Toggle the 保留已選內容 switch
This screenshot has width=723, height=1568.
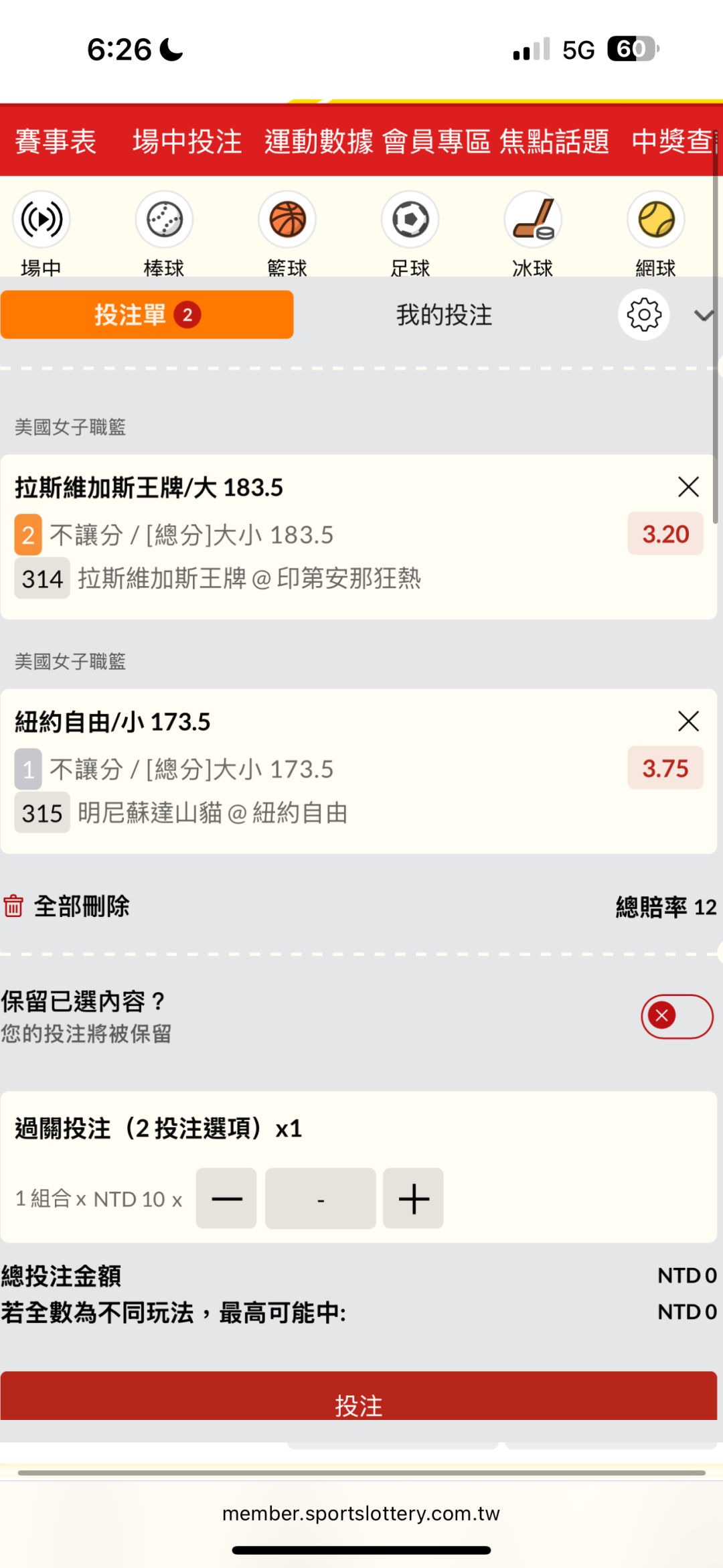(x=677, y=1016)
